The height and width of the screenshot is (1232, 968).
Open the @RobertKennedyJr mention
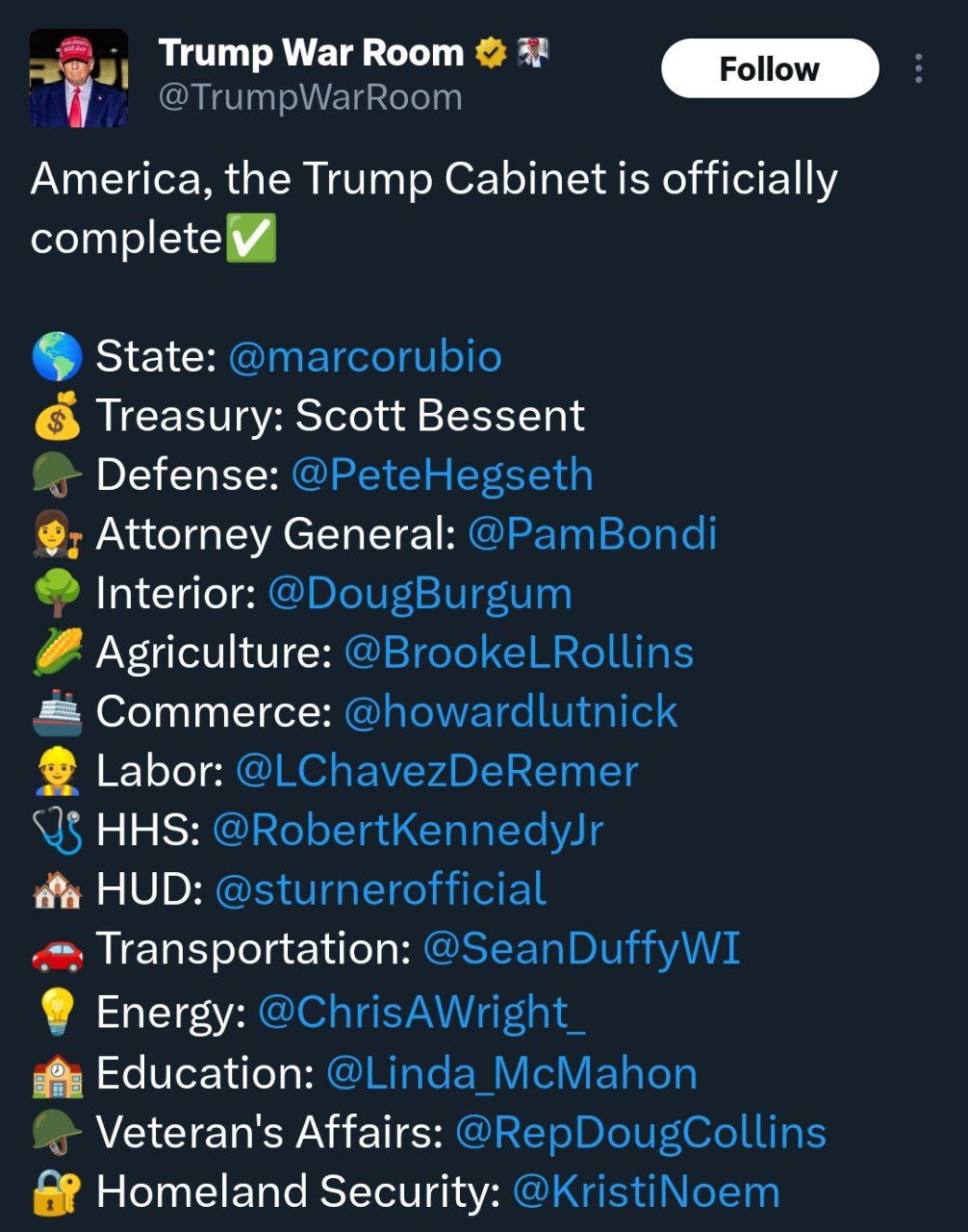point(407,831)
